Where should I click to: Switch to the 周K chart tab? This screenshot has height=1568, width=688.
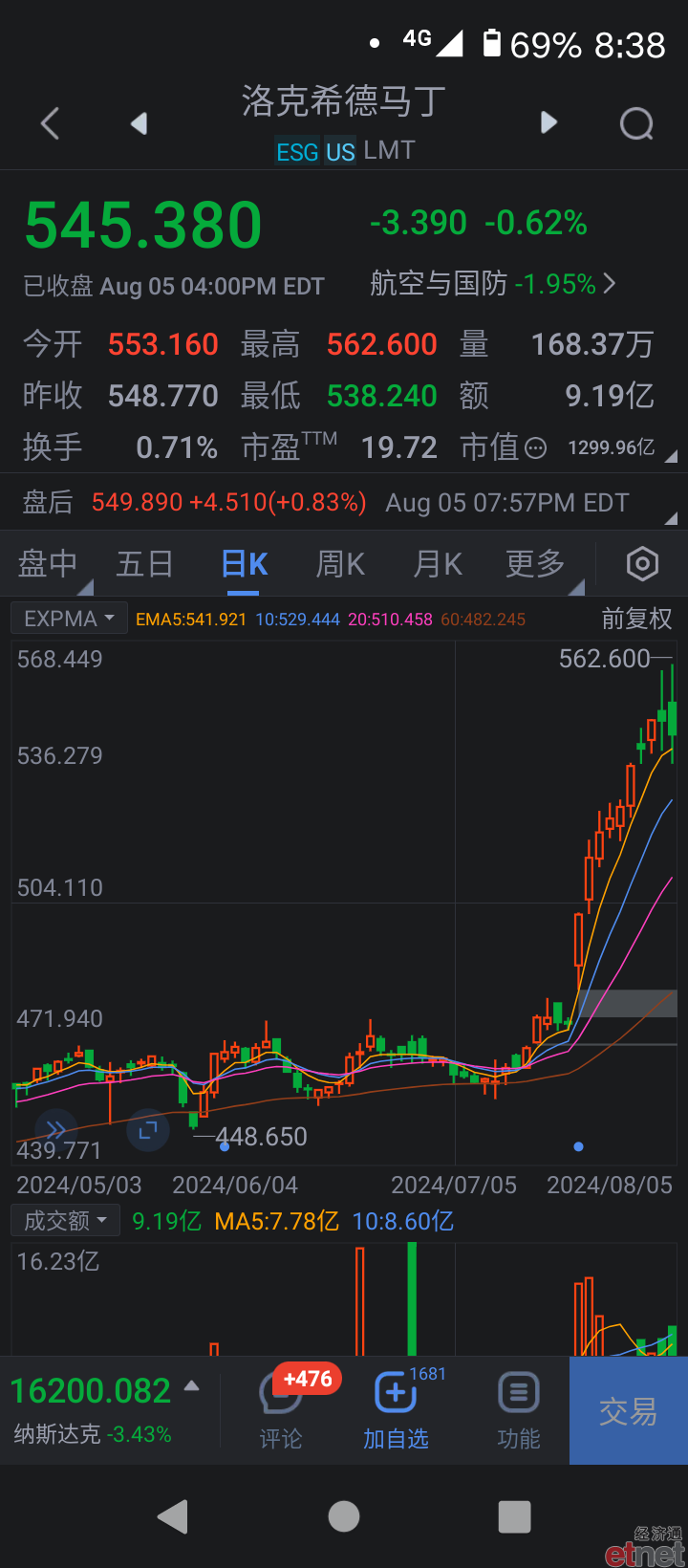340,564
